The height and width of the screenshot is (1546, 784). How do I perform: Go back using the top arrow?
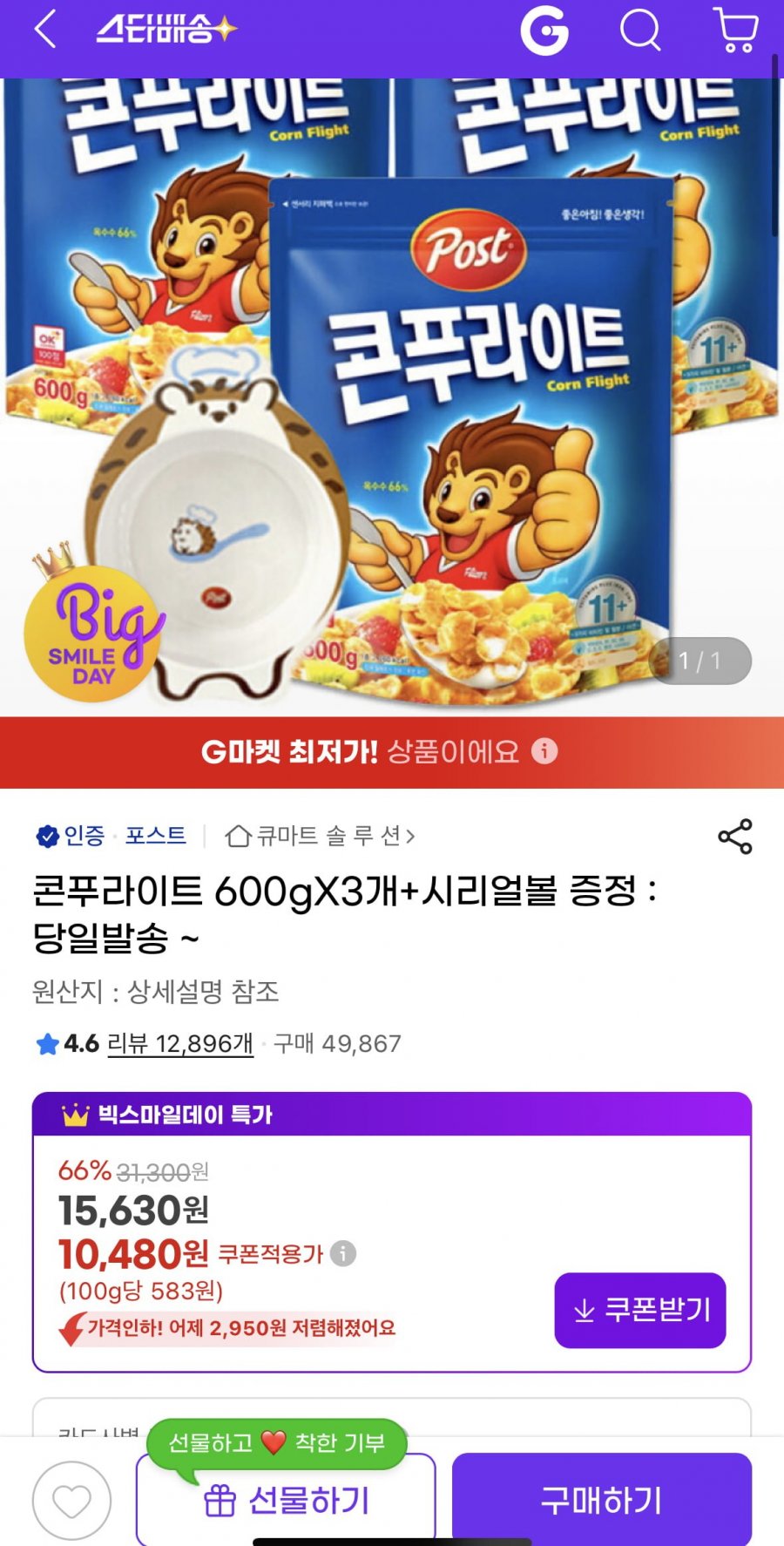pos(45,30)
